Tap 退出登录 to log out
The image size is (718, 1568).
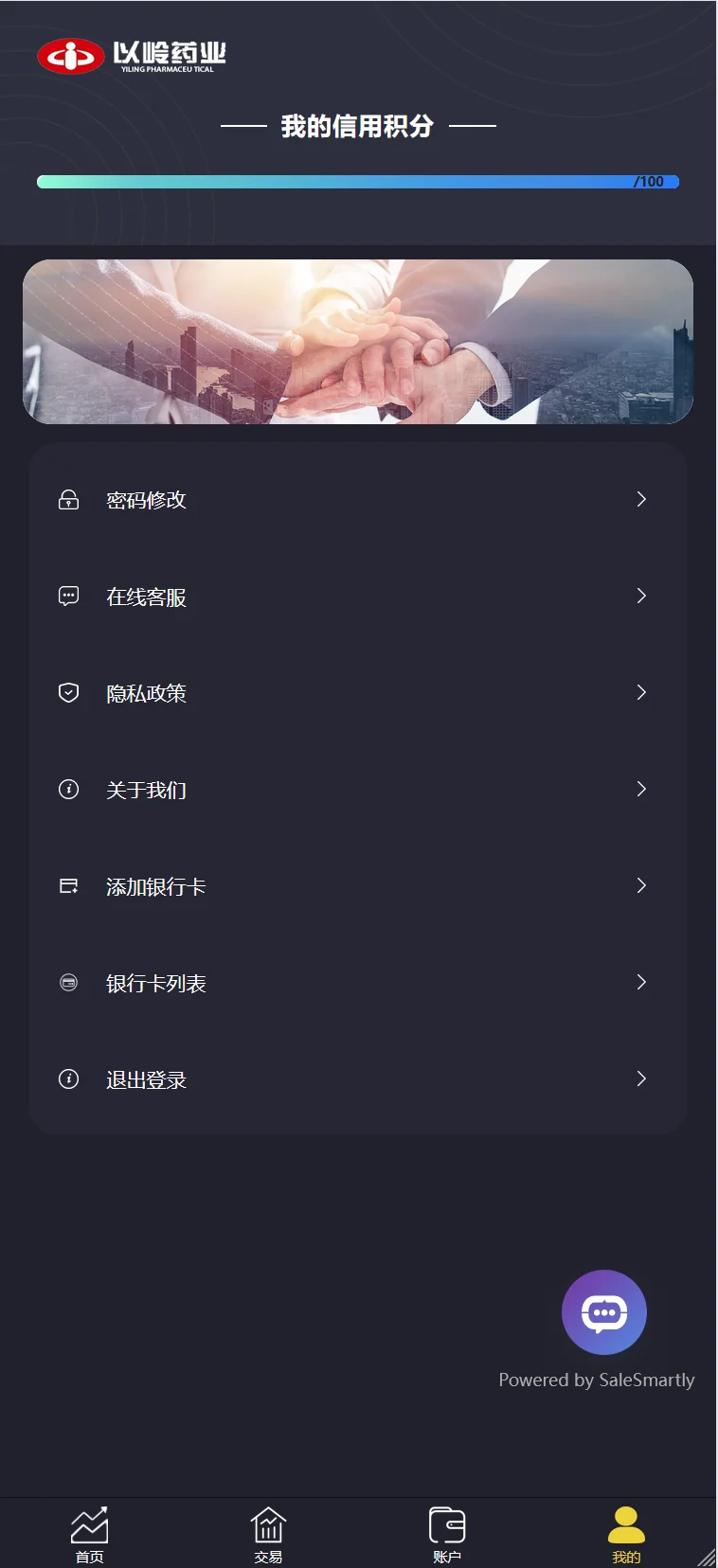point(357,1079)
